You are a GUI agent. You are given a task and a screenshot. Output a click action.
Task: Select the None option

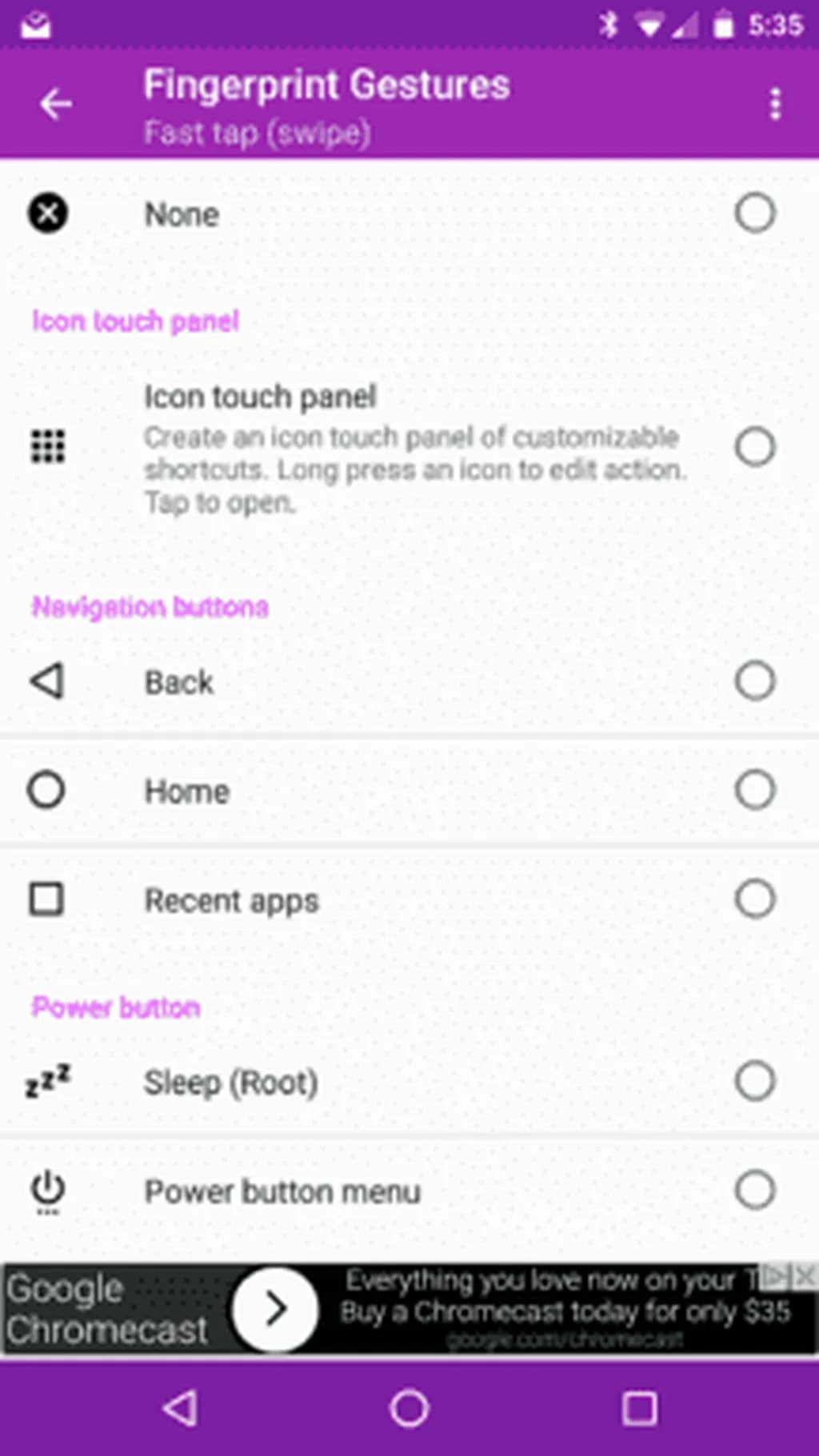[x=754, y=213]
